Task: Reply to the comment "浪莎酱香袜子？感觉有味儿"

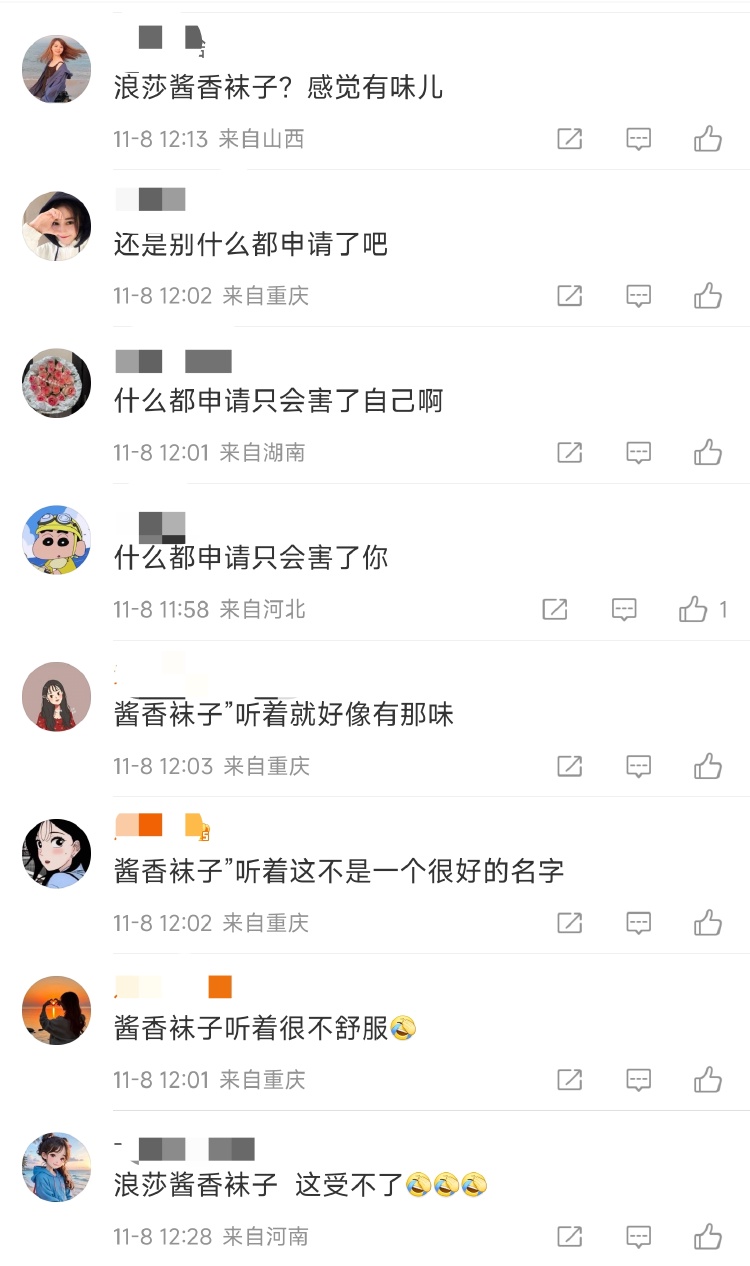Action: [639, 139]
